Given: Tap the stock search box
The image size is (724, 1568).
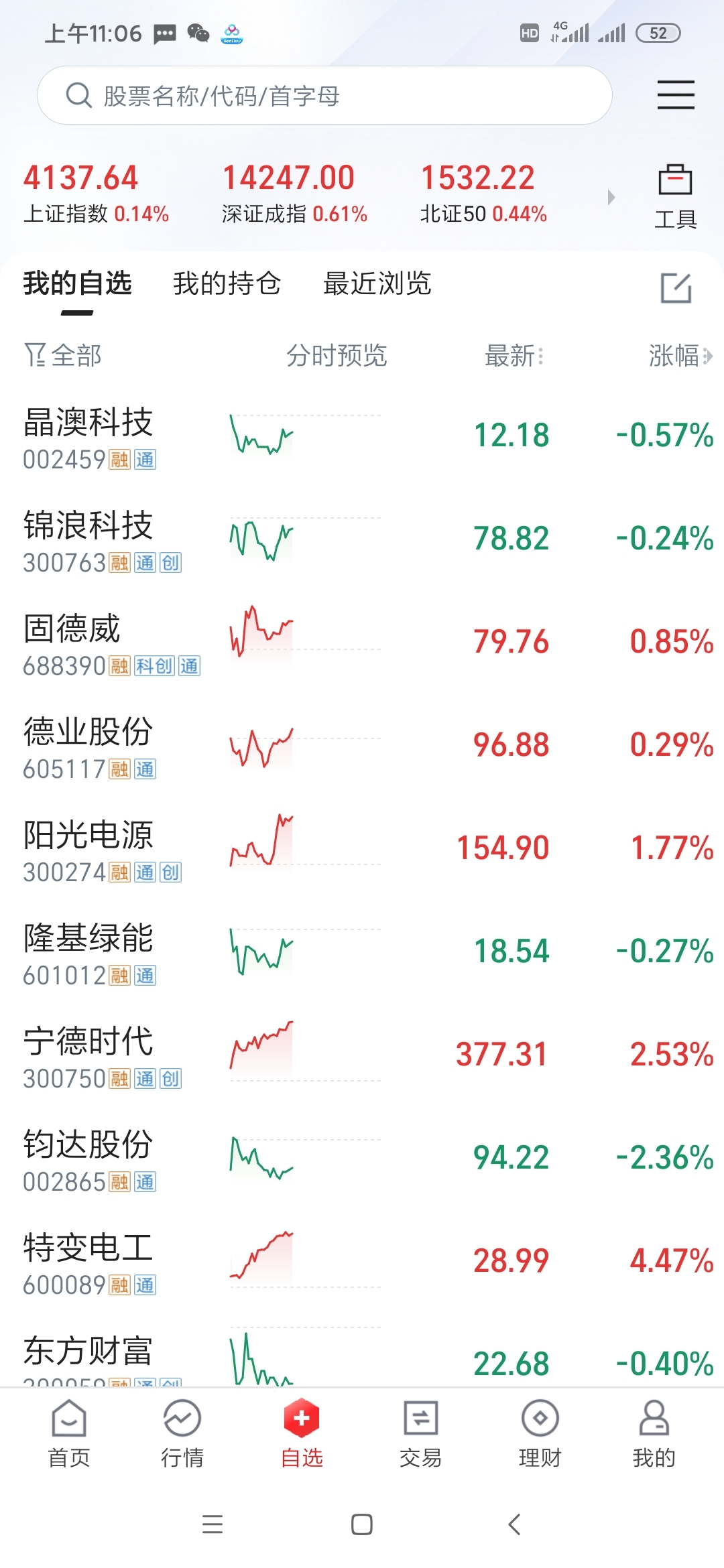Looking at the screenshot, I should coord(324,96).
